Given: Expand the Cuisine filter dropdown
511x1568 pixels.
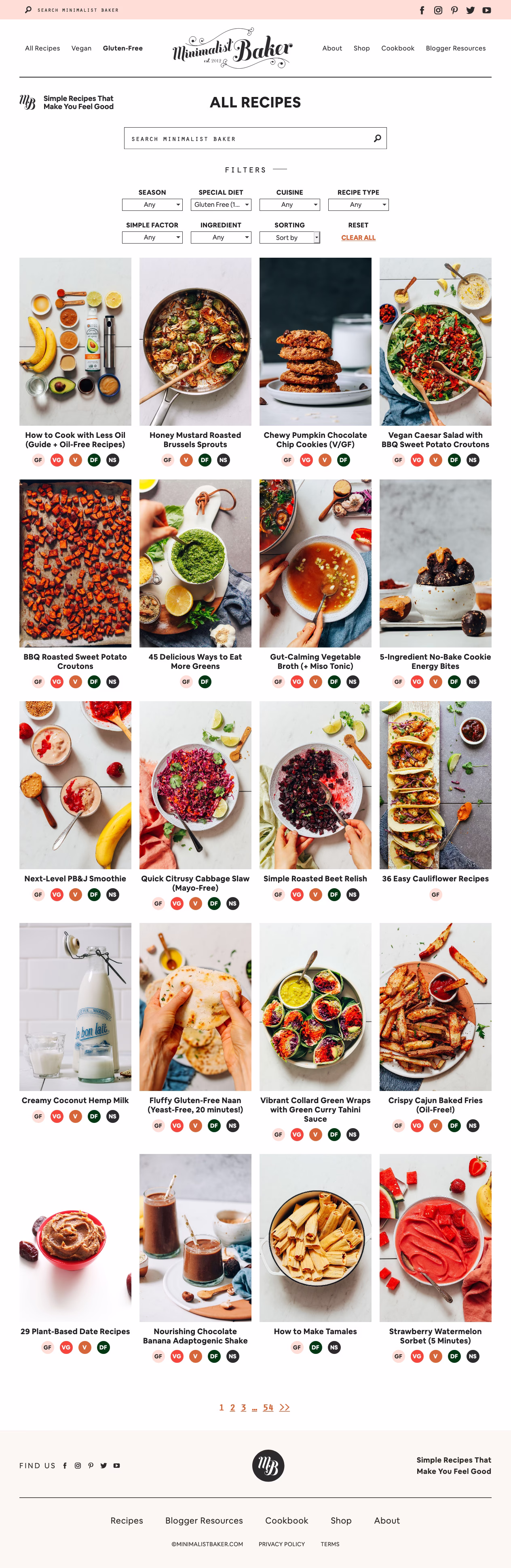Looking at the screenshot, I should [289, 205].
